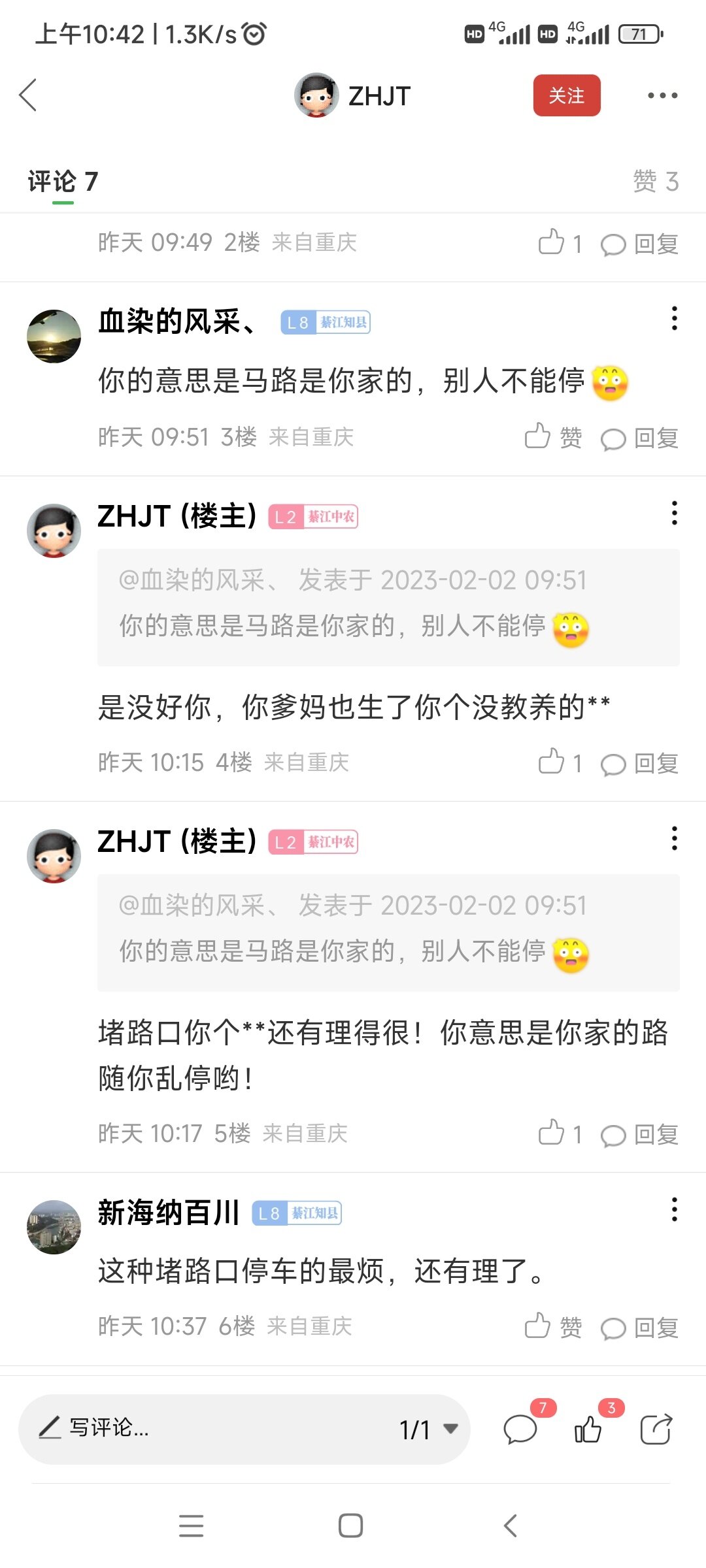
Task: Reply to the 4楼 comment
Action: [639, 764]
